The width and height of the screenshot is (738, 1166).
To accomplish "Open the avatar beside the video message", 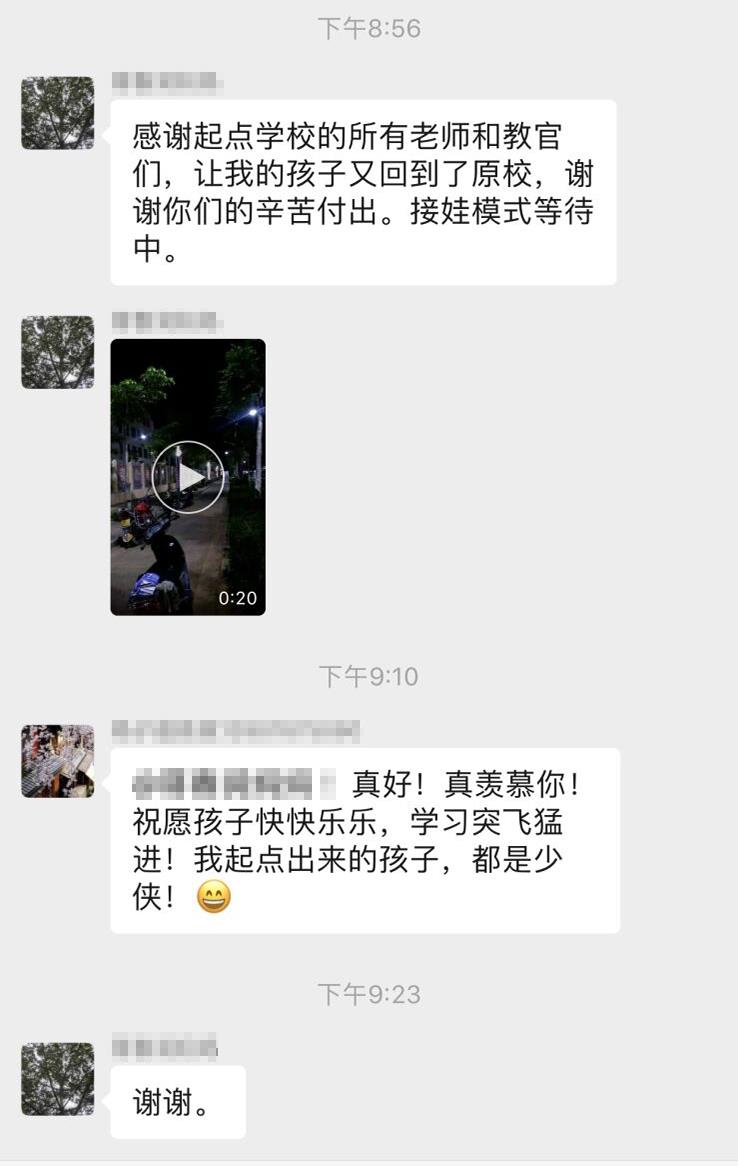I will point(58,352).
